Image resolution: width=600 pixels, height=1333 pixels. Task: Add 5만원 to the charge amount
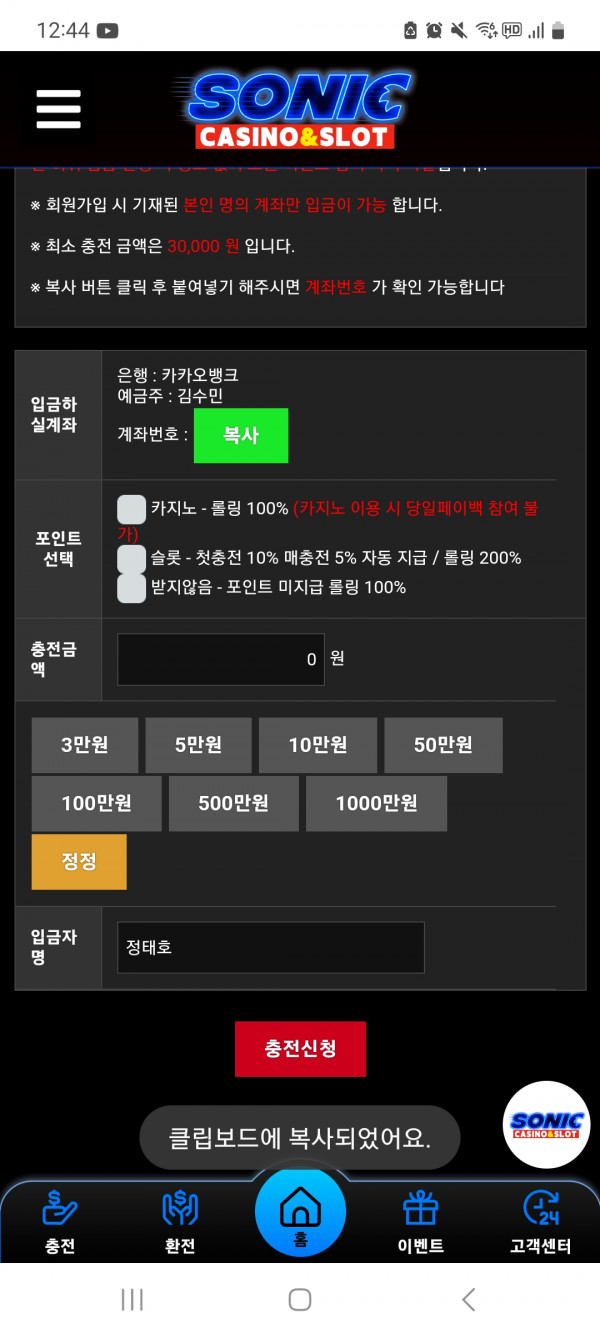point(198,745)
